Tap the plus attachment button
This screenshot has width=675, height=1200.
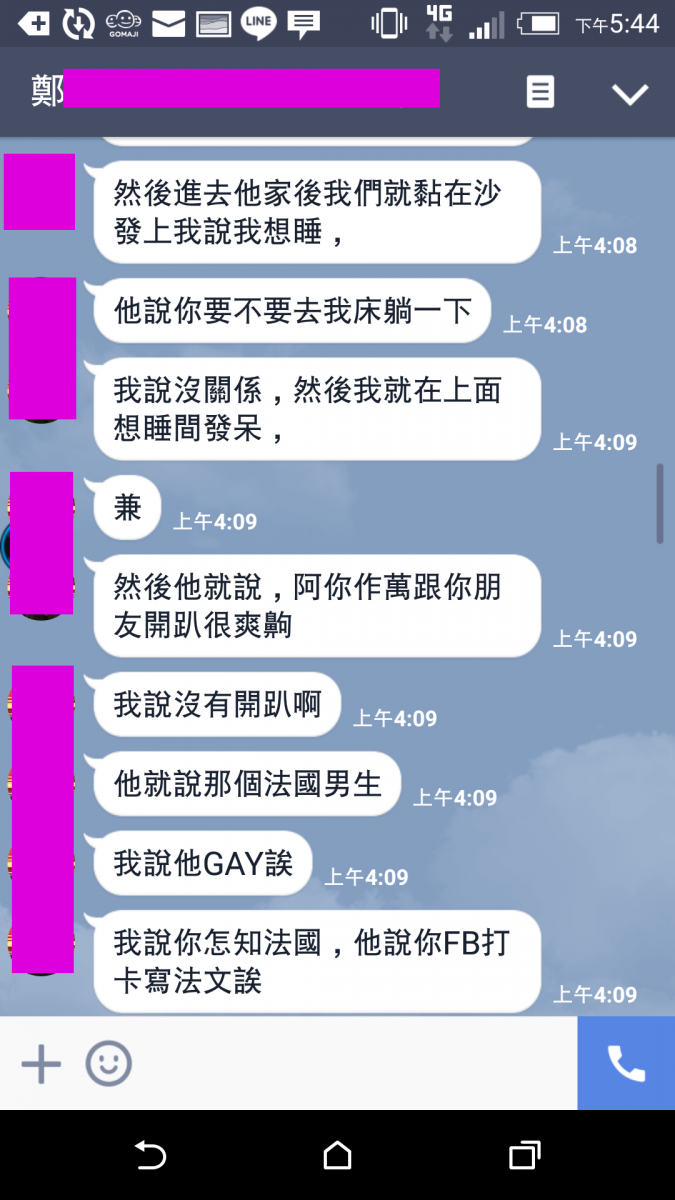tap(41, 1064)
